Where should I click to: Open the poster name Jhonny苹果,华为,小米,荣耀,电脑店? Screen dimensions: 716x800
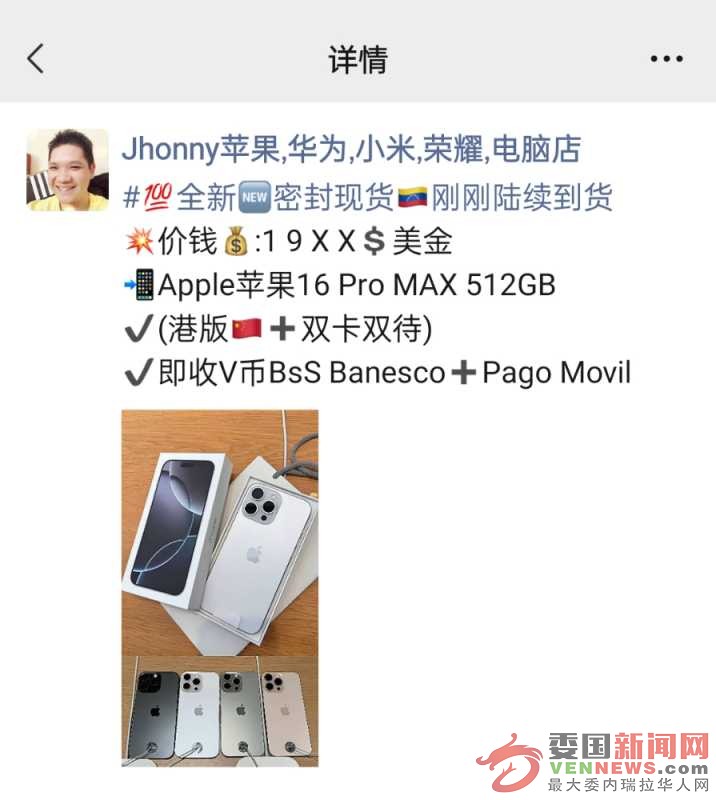pyautogui.click(x=351, y=150)
